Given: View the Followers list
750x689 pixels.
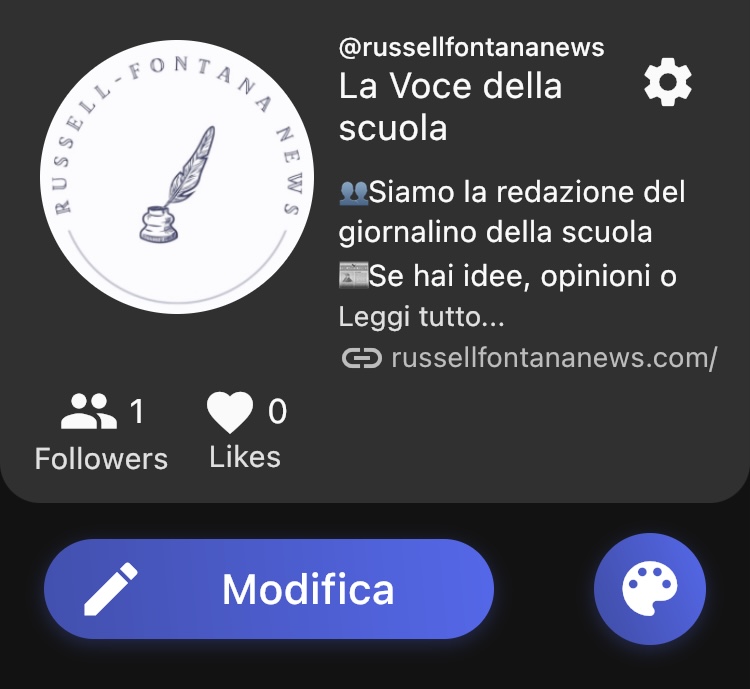Looking at the screenshot, I should [101, 433].
